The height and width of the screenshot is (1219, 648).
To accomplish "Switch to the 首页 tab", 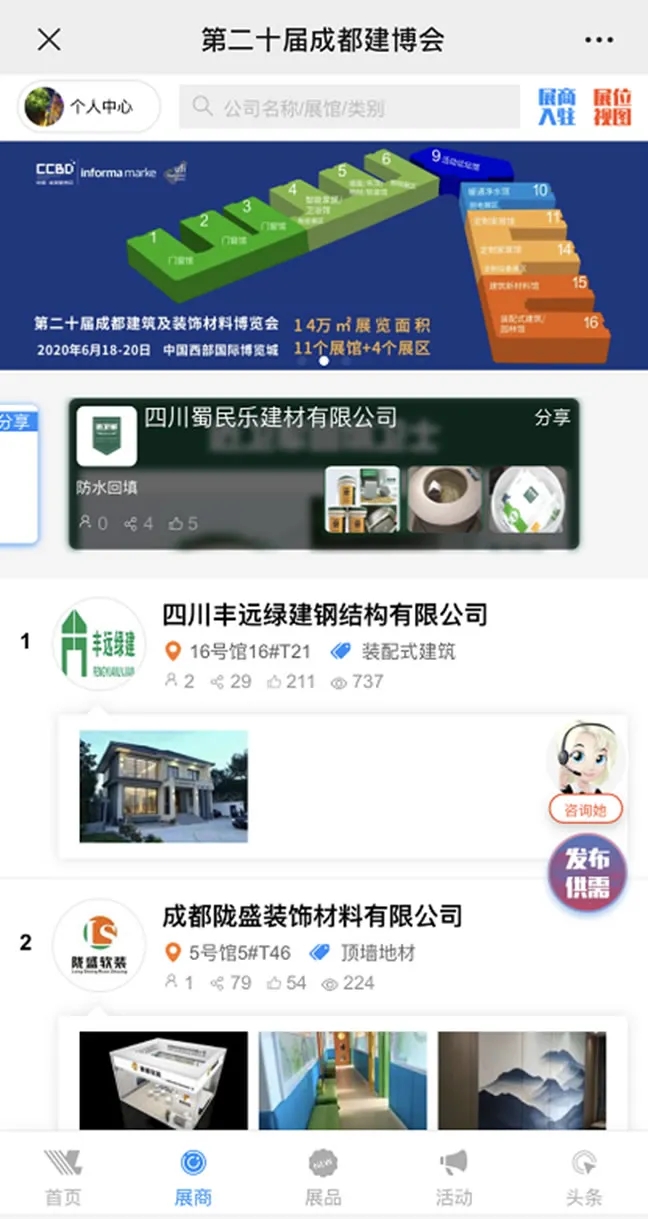I will 63,1178.
